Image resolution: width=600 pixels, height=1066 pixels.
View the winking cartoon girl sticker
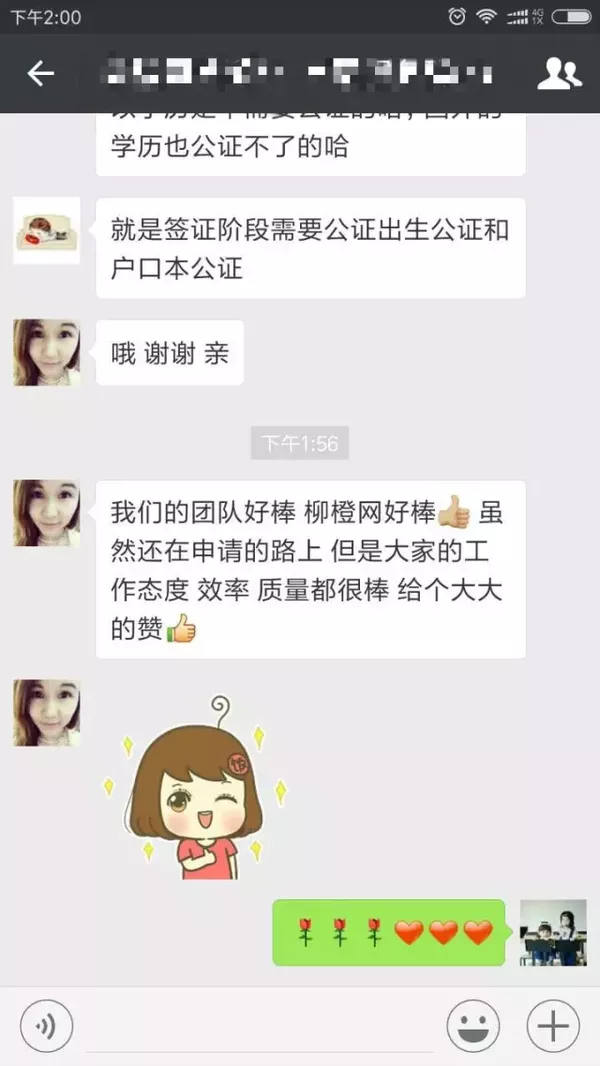pyautogui.click(x=195, y=790)
